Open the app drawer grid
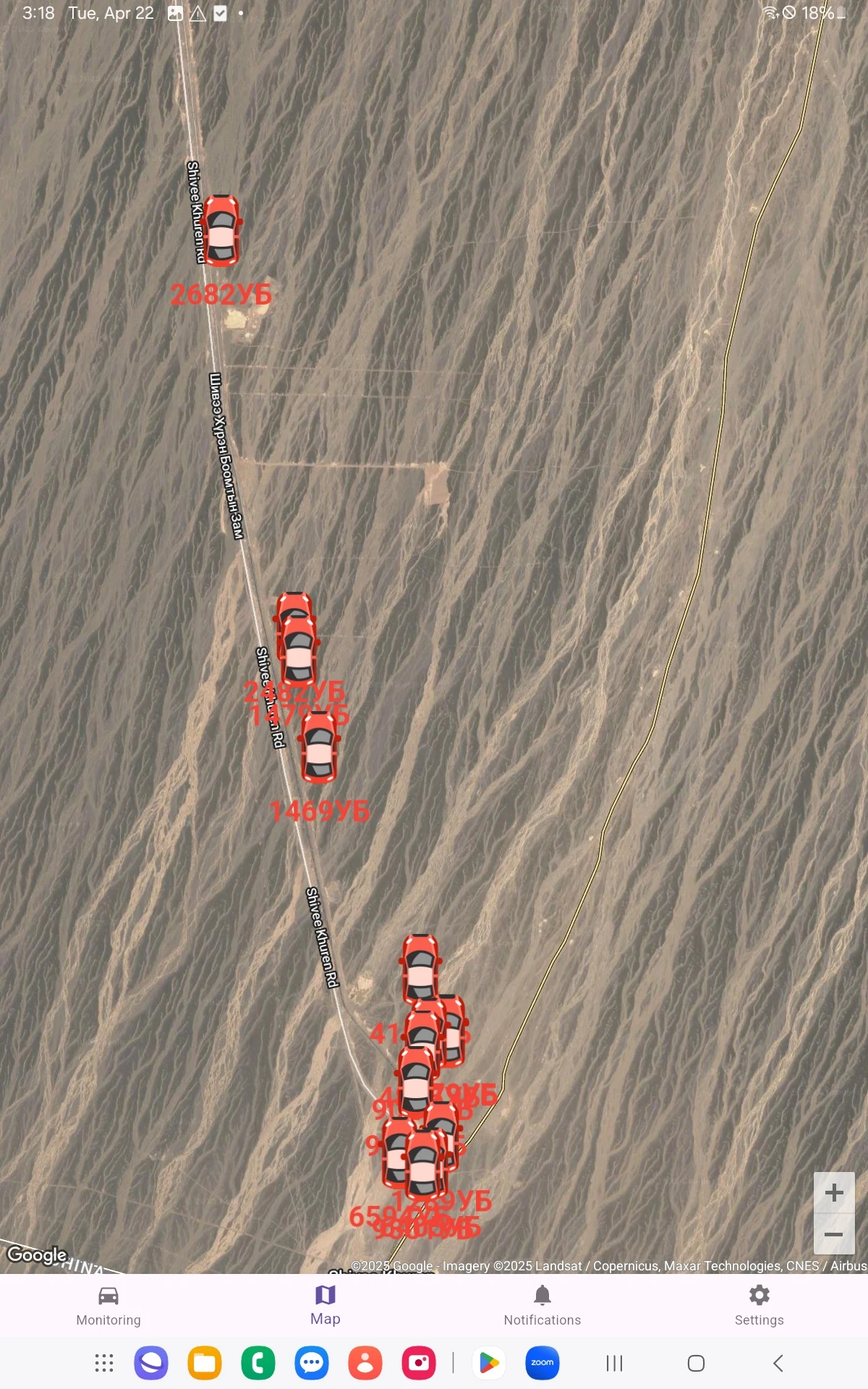Viewport: 868px width, 1389px height. 104,1363
